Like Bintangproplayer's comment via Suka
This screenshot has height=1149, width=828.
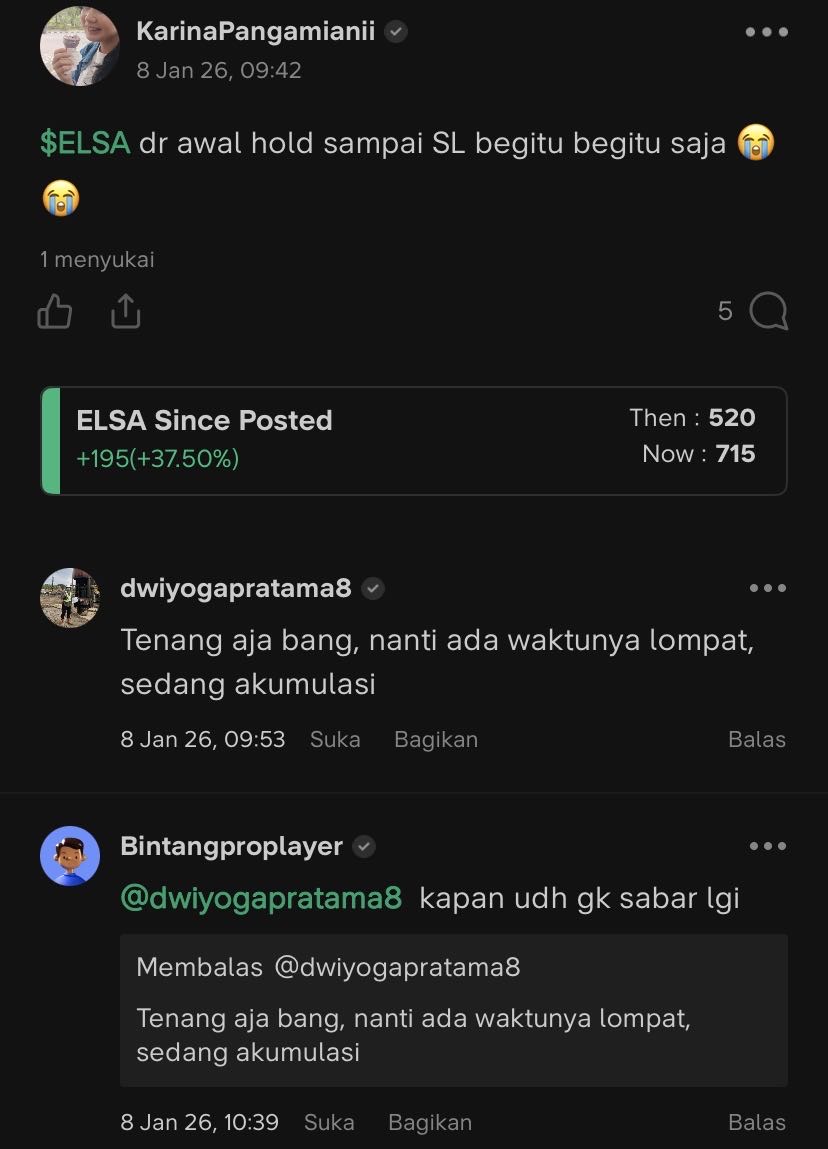[x=329, y=1123]
